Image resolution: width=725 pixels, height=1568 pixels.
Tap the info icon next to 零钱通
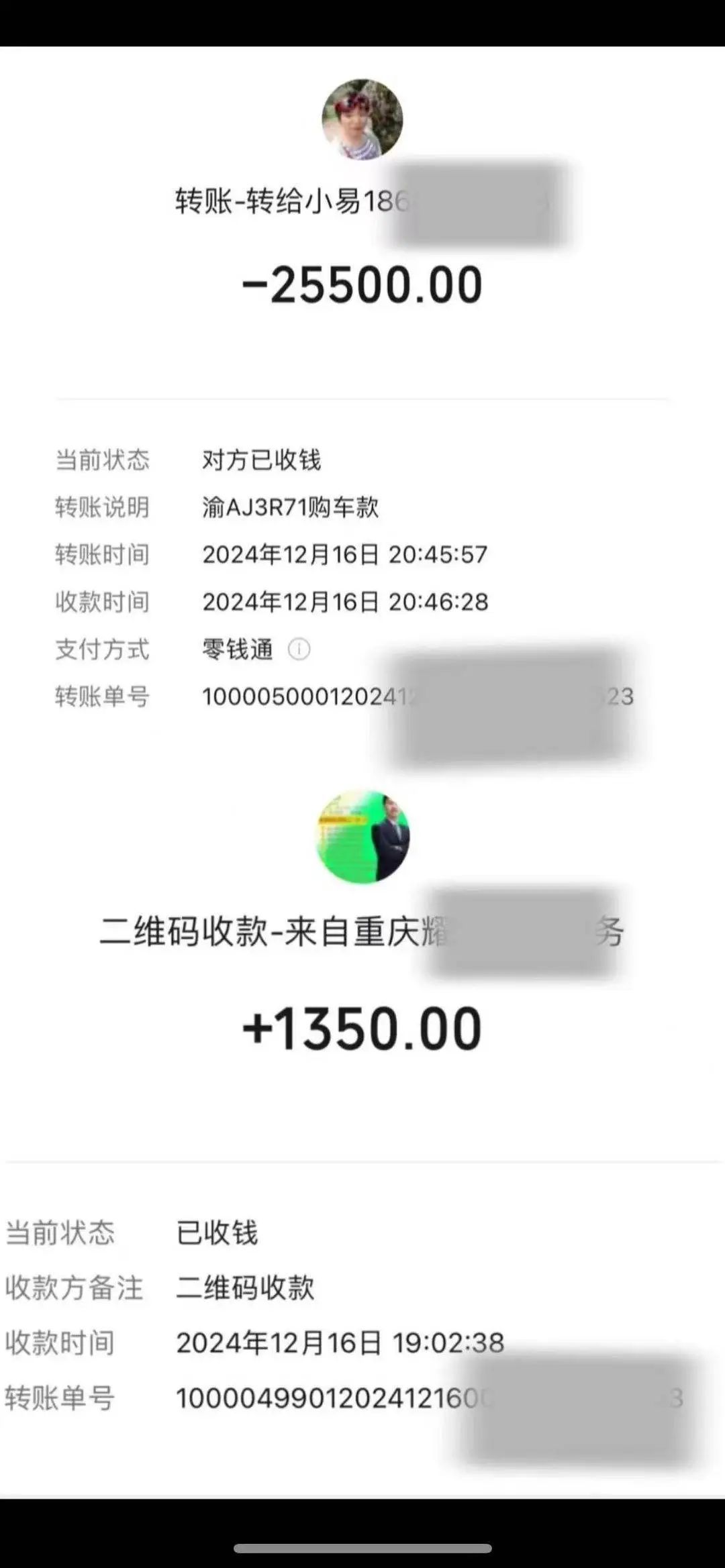300,649
